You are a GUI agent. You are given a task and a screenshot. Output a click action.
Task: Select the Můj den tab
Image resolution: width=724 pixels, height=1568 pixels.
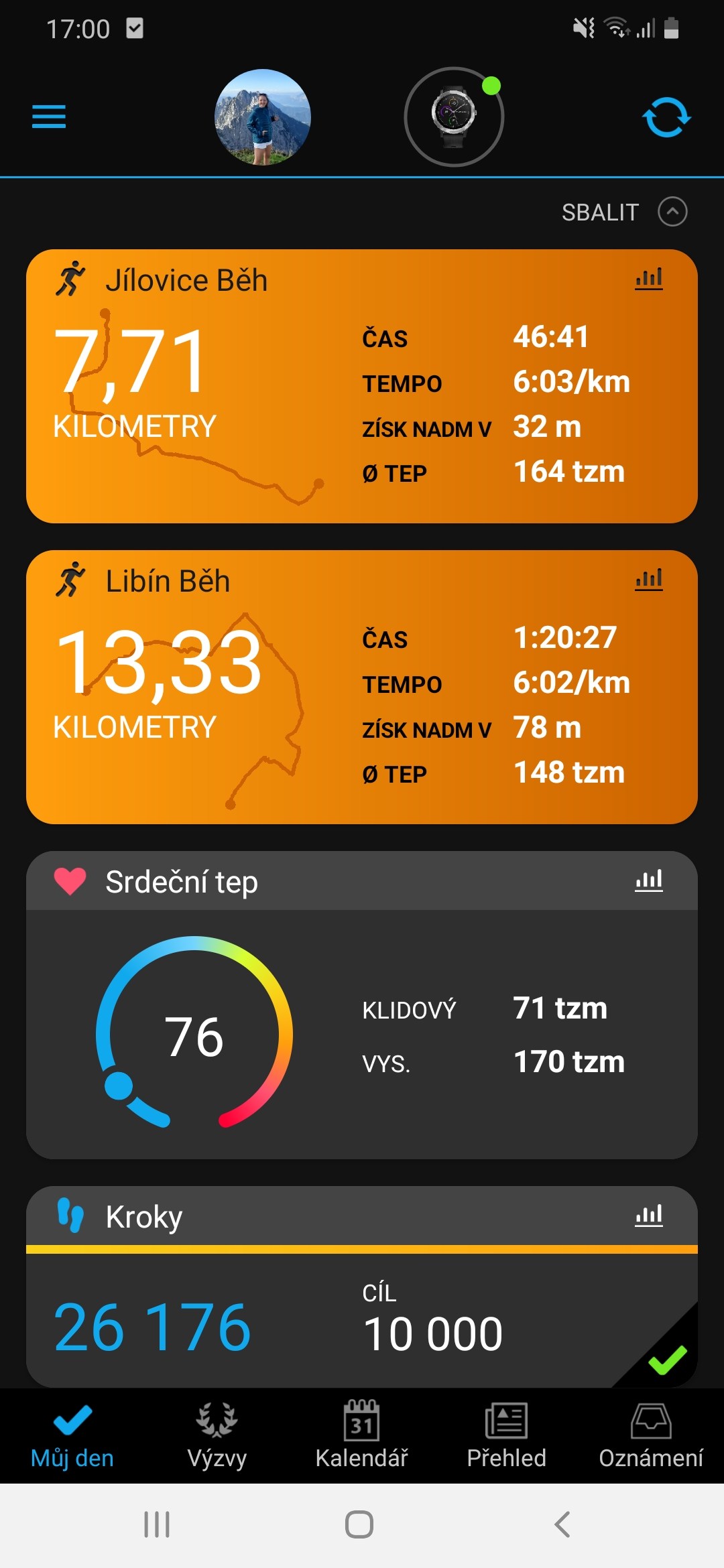[x=72, y=1435]
